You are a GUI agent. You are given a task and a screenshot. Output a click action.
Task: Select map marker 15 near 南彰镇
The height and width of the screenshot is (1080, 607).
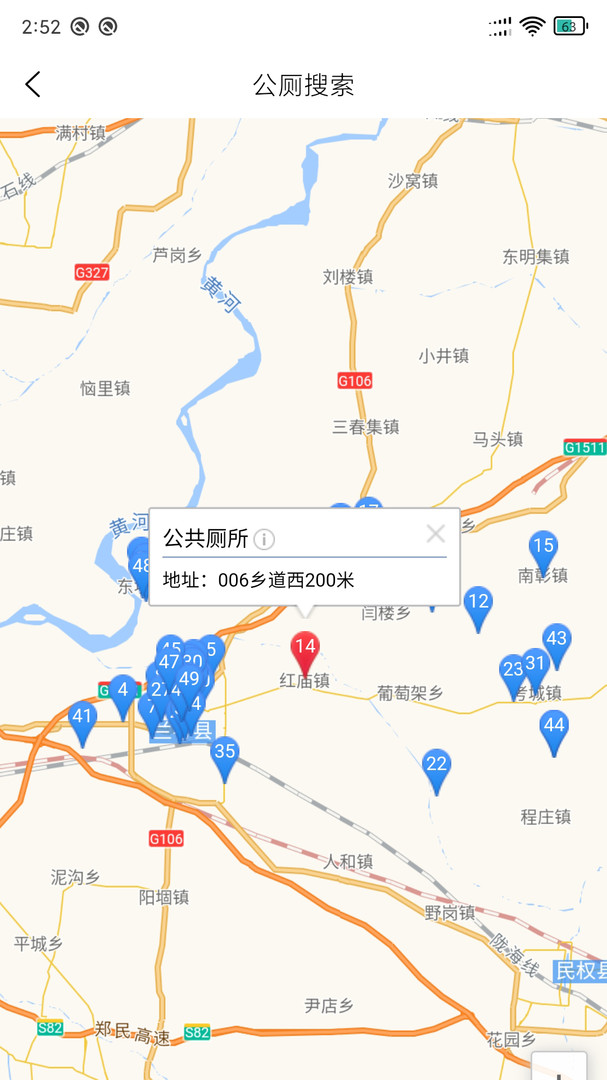[543, 548]
